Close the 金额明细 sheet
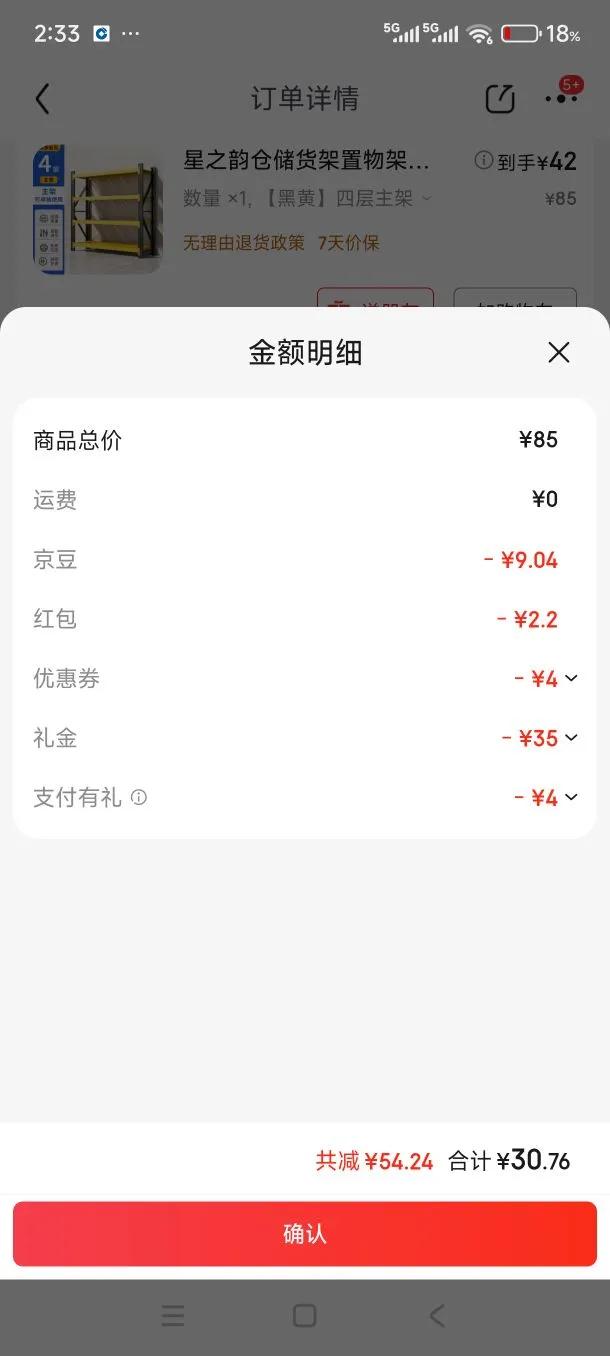Screen dimensions: 610x1356 coord(558,352)
